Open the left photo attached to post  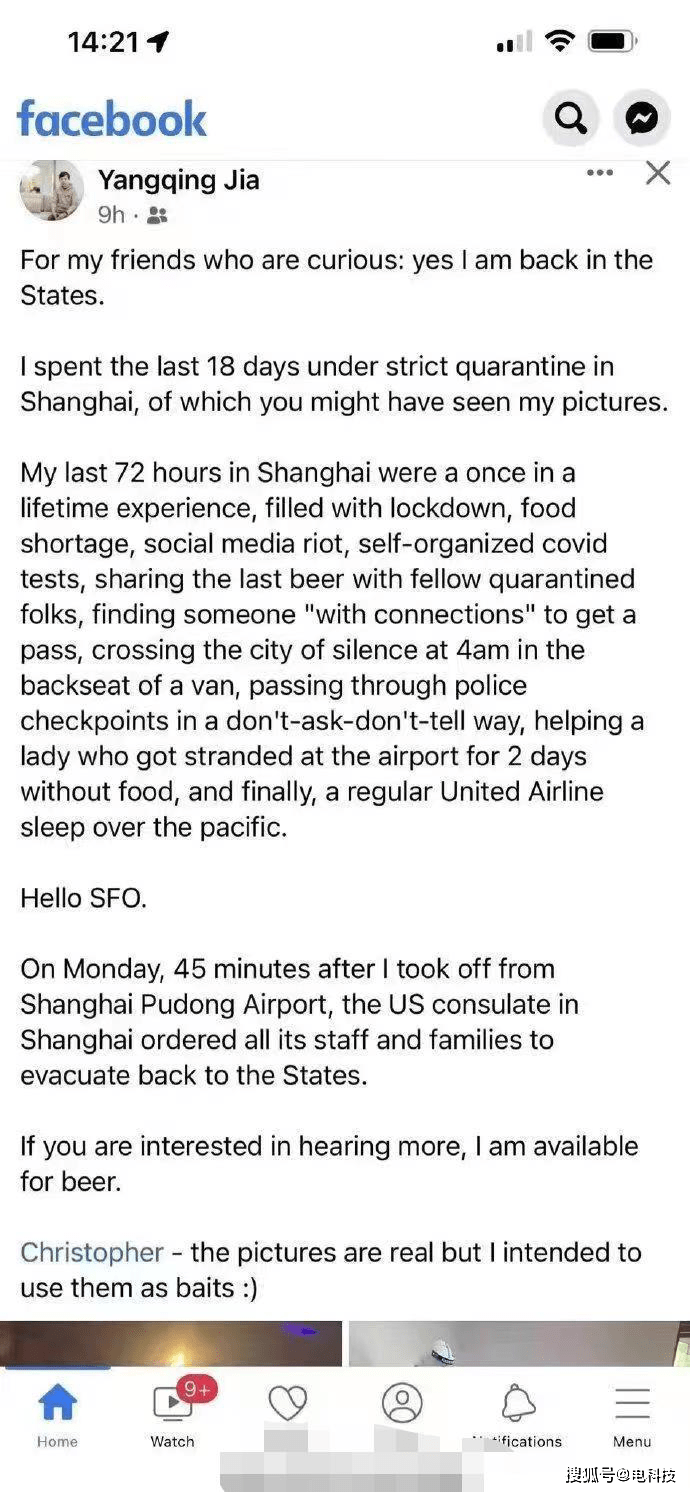click(x=171, y=1343)
